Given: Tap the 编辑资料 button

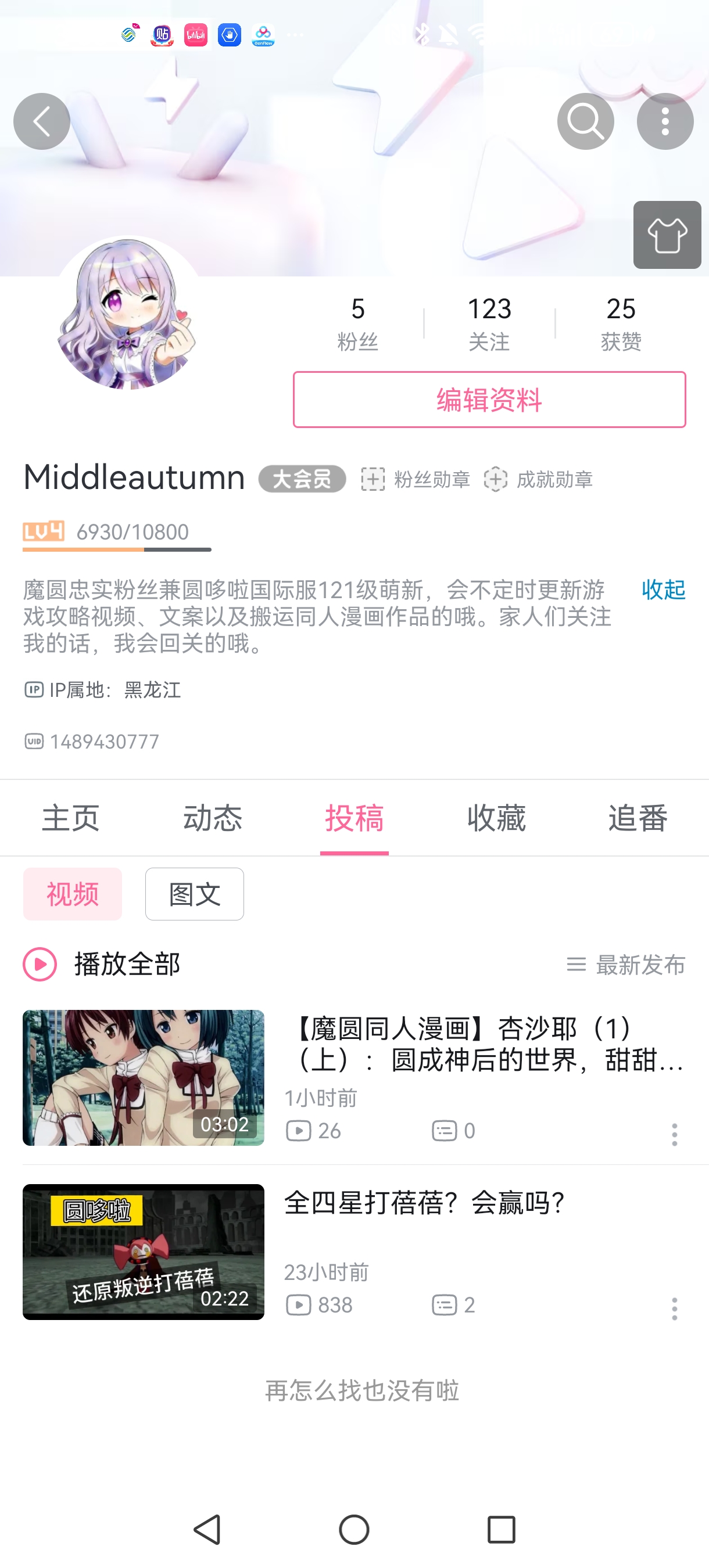Looking at the screenshot, I should [x=489, y=400].
